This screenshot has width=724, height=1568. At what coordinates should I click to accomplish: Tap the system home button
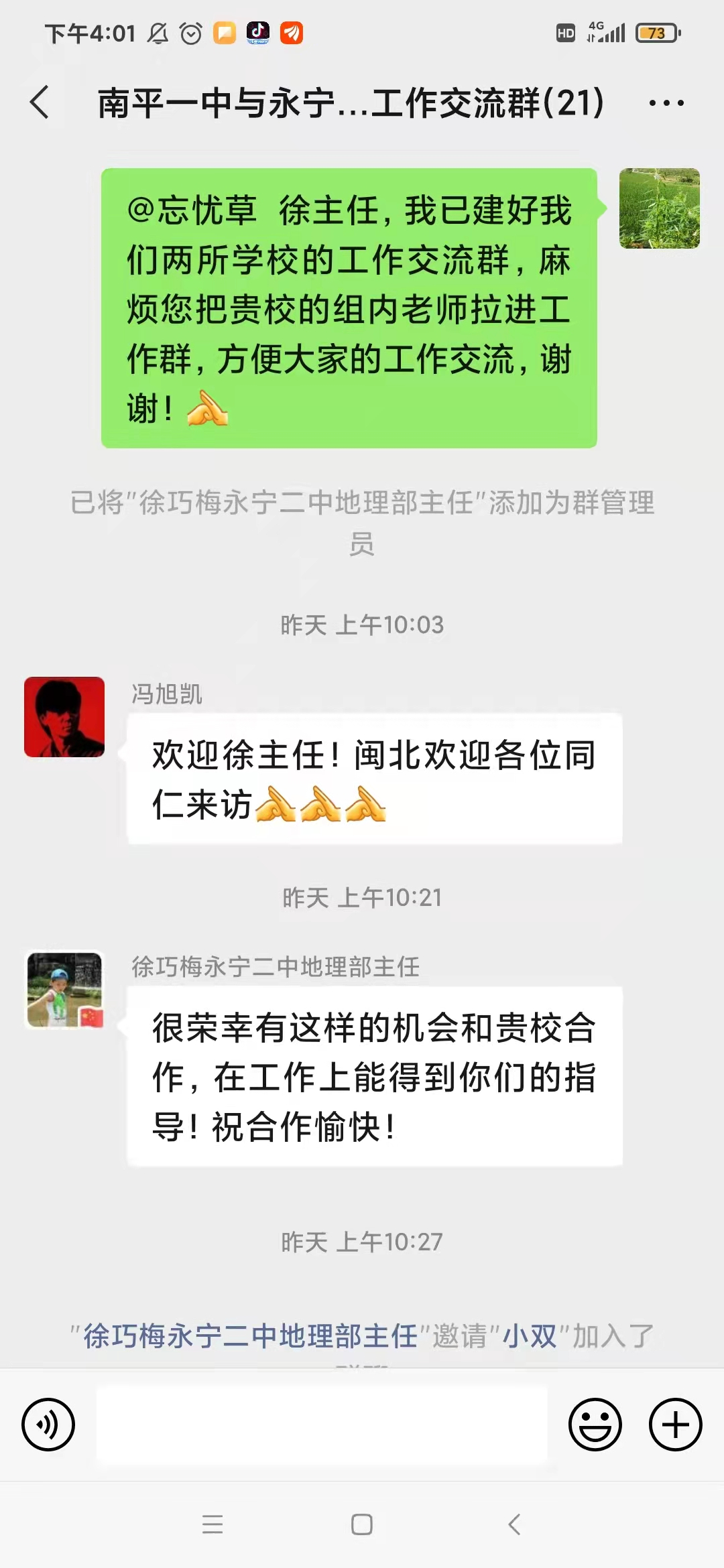click(362, 1524)
